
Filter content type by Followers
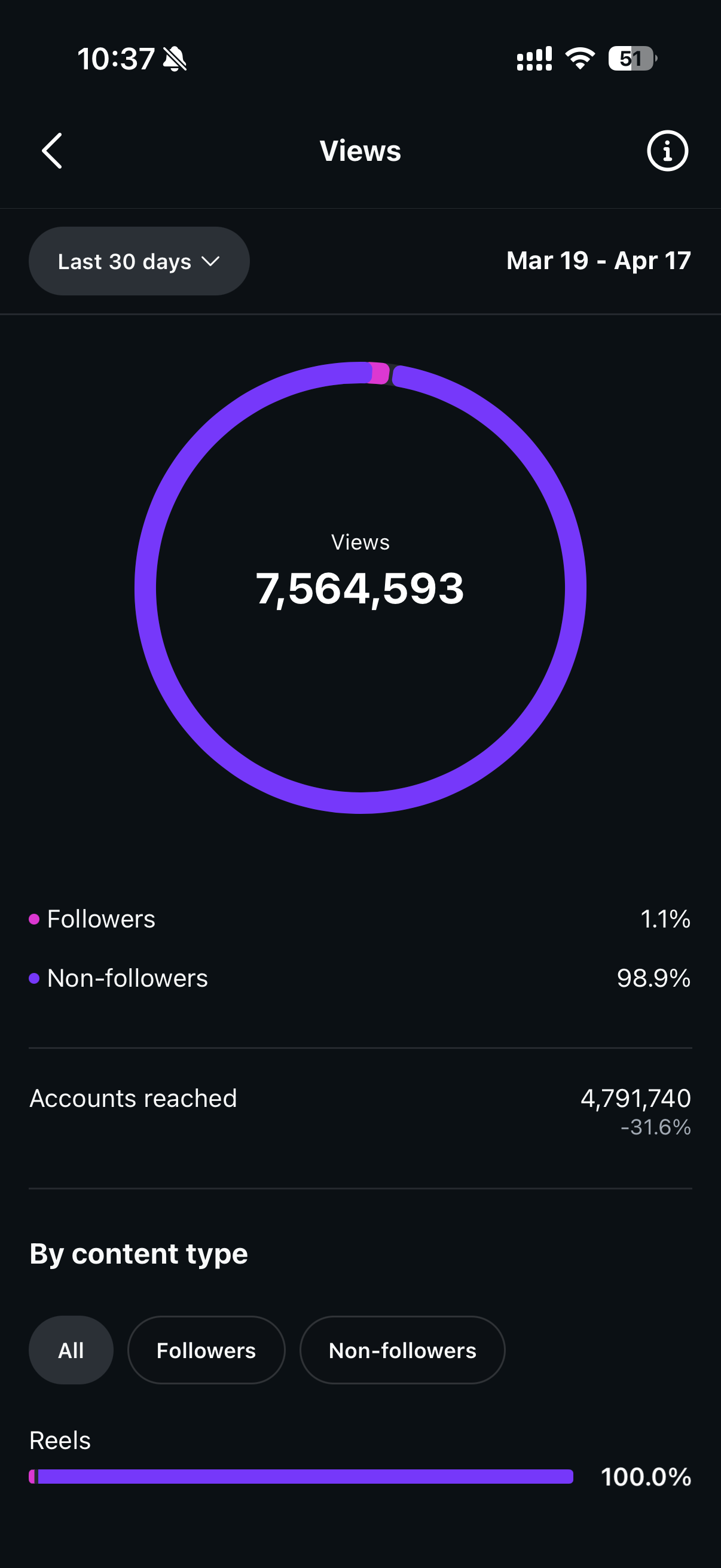[206, 1350]
